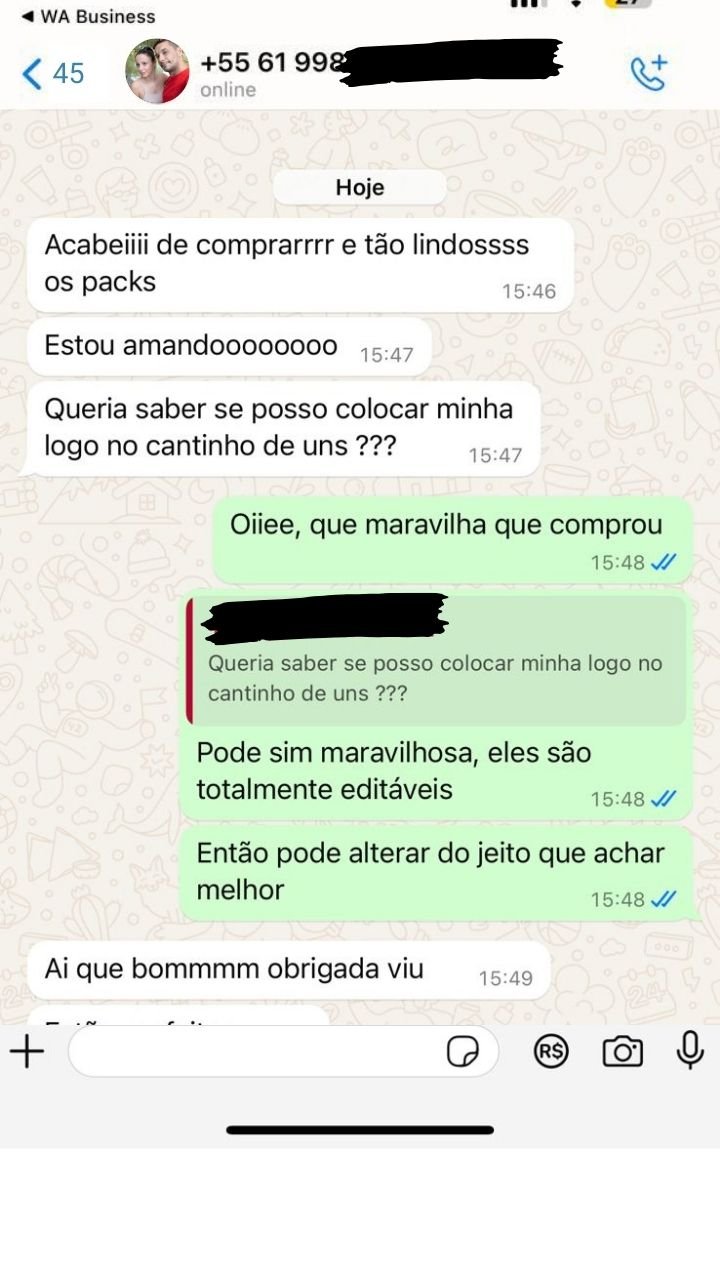720x1280 pixels.
Task: Return to WA Business via back link
Action: [88, 16]
